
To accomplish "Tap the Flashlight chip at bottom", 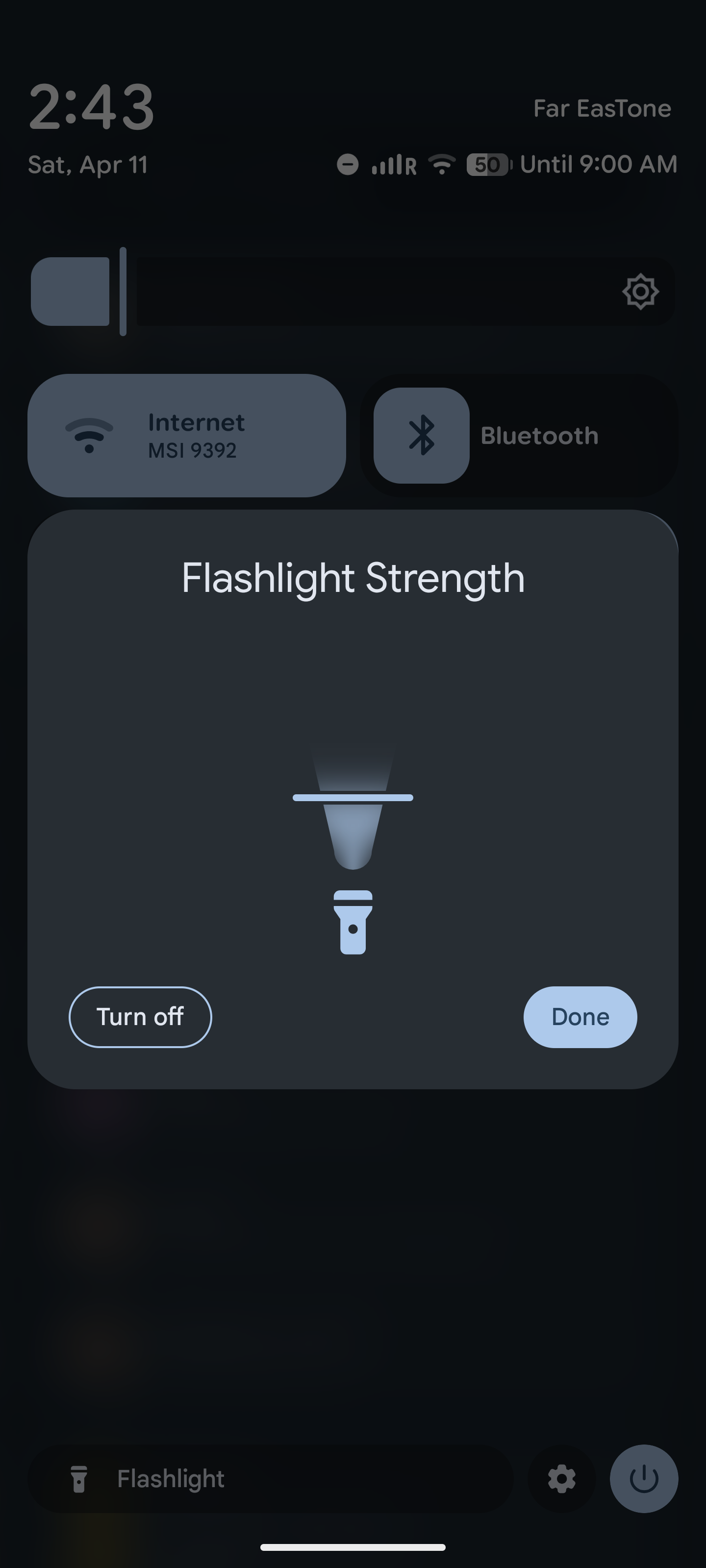I will tap(270, 1479).
